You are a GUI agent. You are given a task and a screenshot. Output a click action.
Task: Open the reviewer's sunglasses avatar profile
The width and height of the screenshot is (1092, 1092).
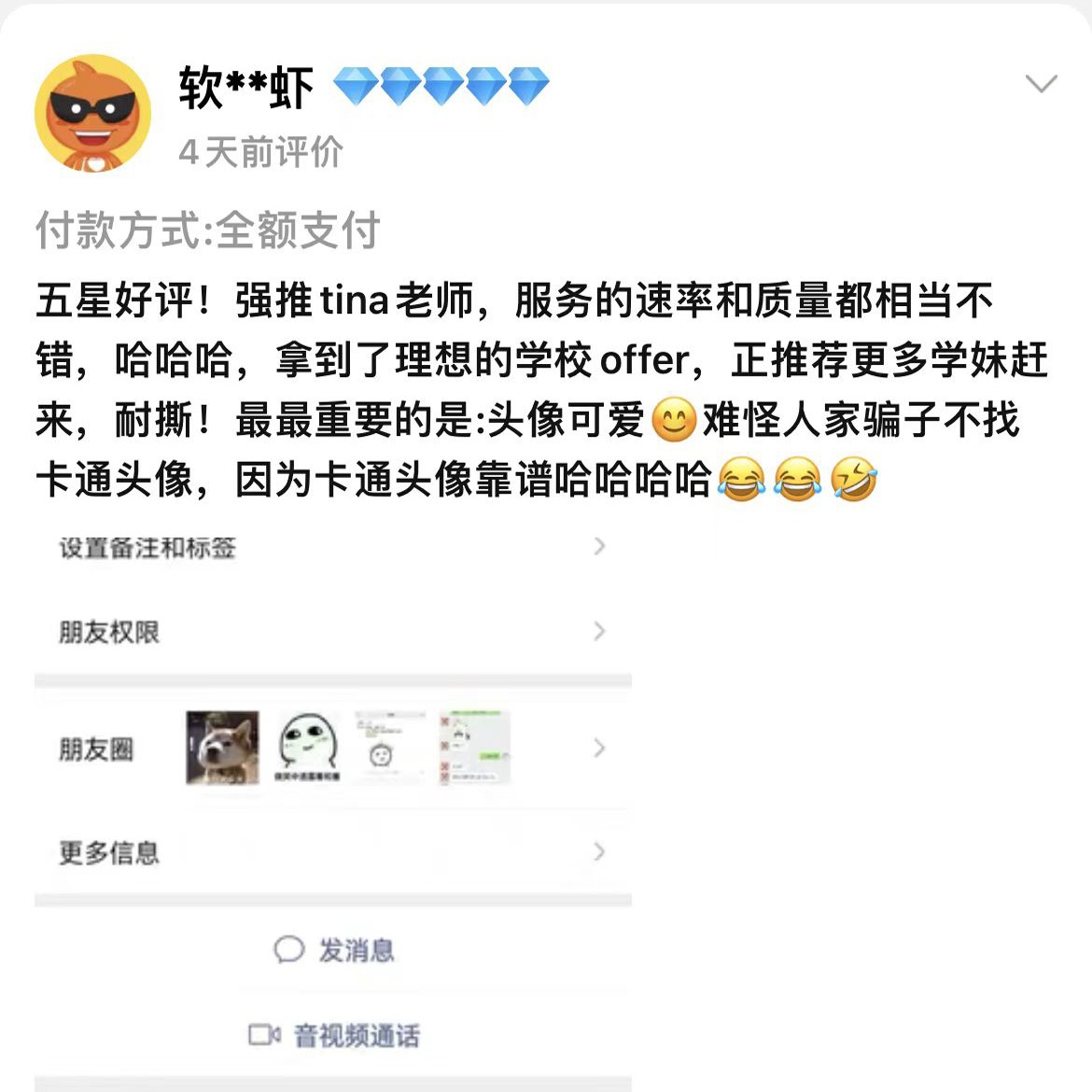coord(92,114)
